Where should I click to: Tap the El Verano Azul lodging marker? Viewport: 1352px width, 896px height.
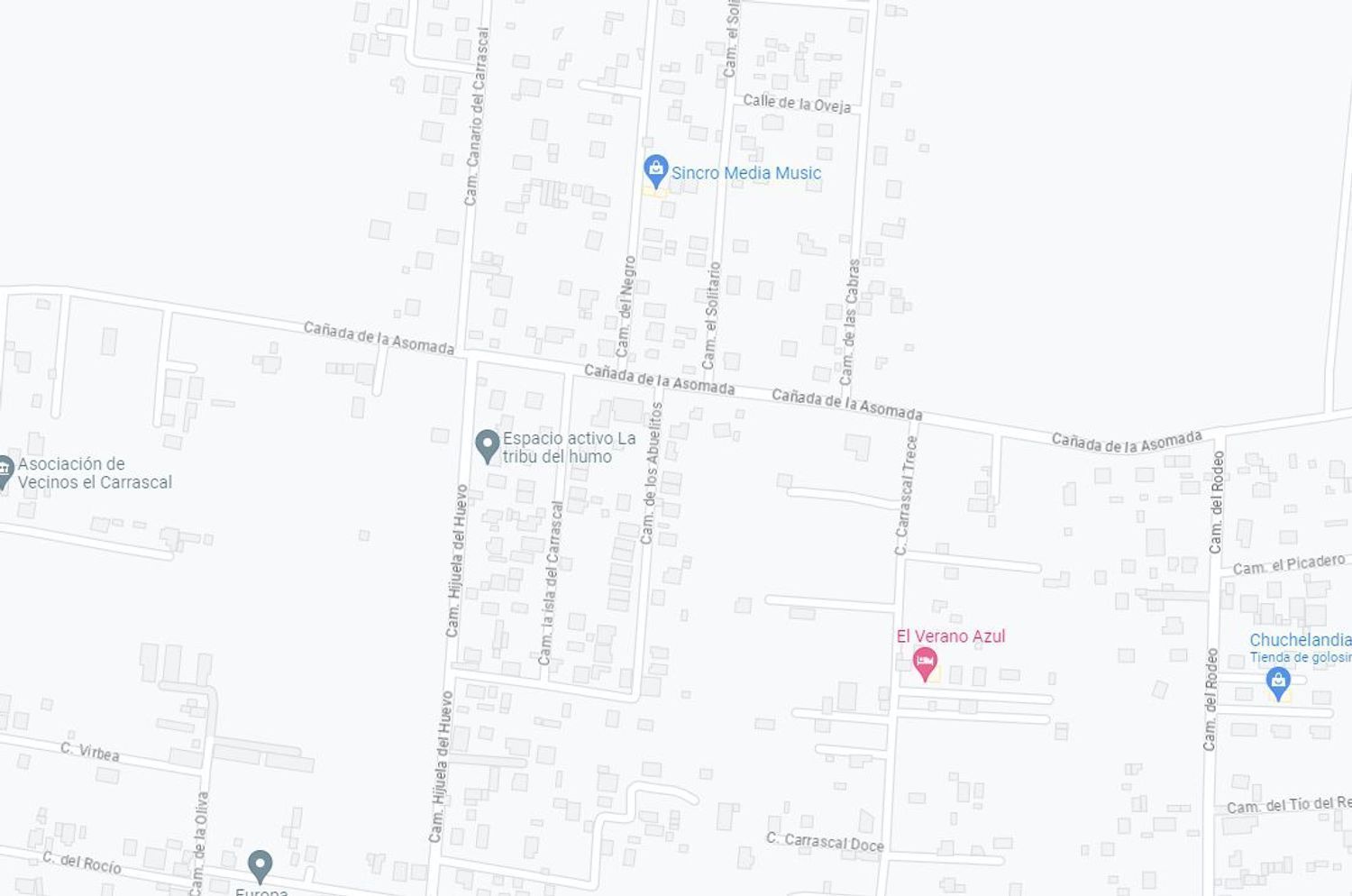(x=924, y=663)
